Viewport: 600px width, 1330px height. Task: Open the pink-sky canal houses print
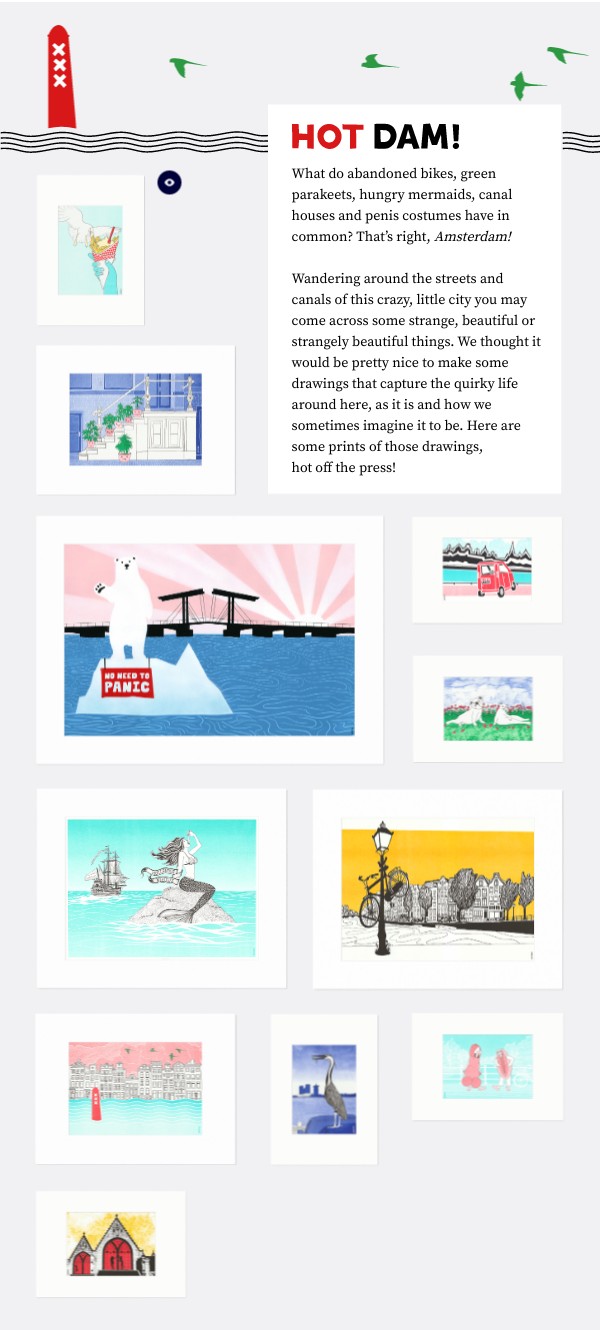pos(135,1088)
